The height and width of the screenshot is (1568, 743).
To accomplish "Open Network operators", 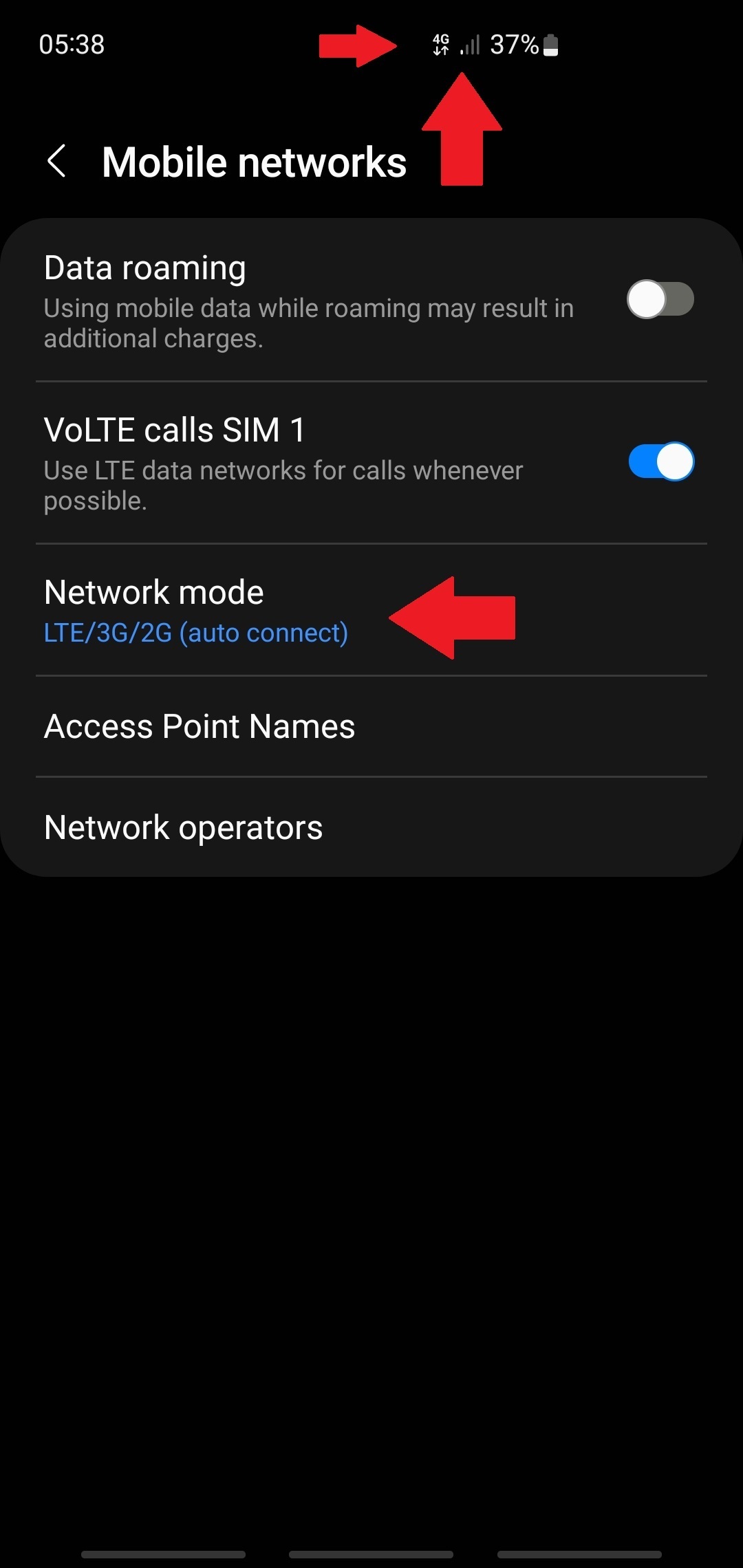I will [371, 827].
